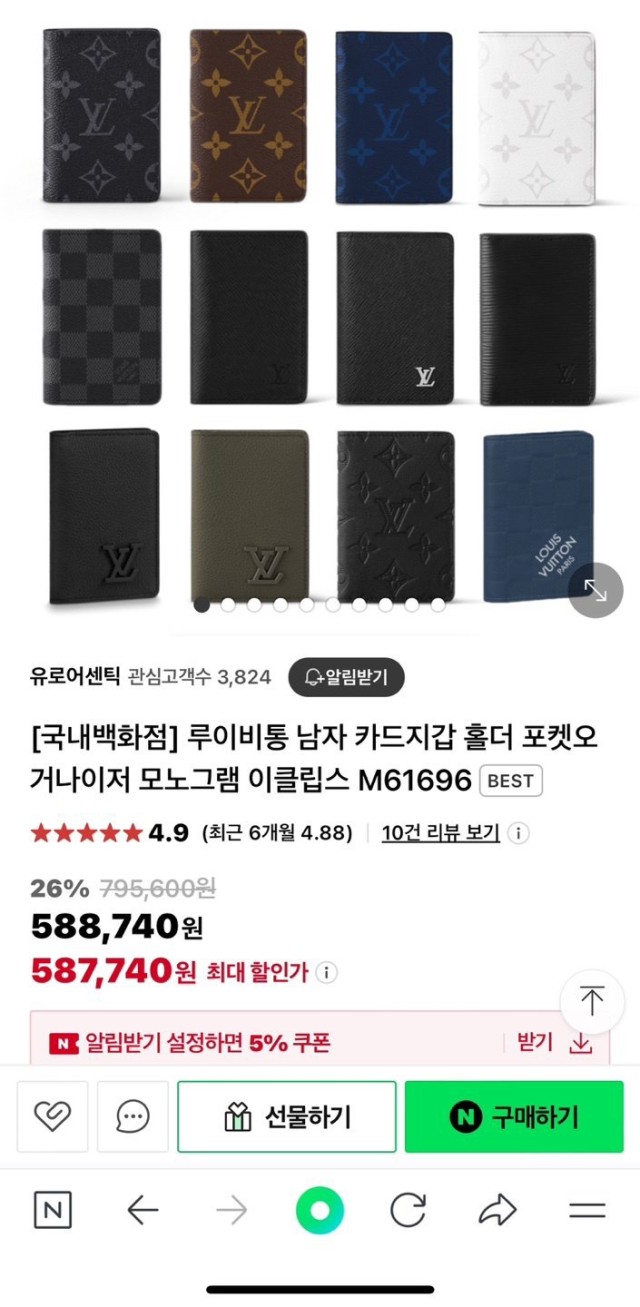Open info icon next to 최대 할인가
The height and width of the screenshot is (1307, 640).
coord(330,972)
